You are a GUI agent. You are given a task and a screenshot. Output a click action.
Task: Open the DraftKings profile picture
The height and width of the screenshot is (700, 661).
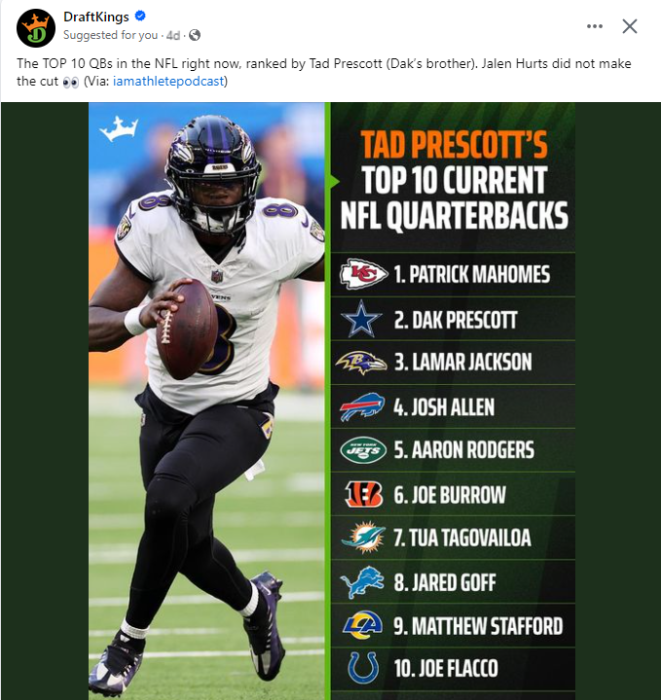[36, 26]
